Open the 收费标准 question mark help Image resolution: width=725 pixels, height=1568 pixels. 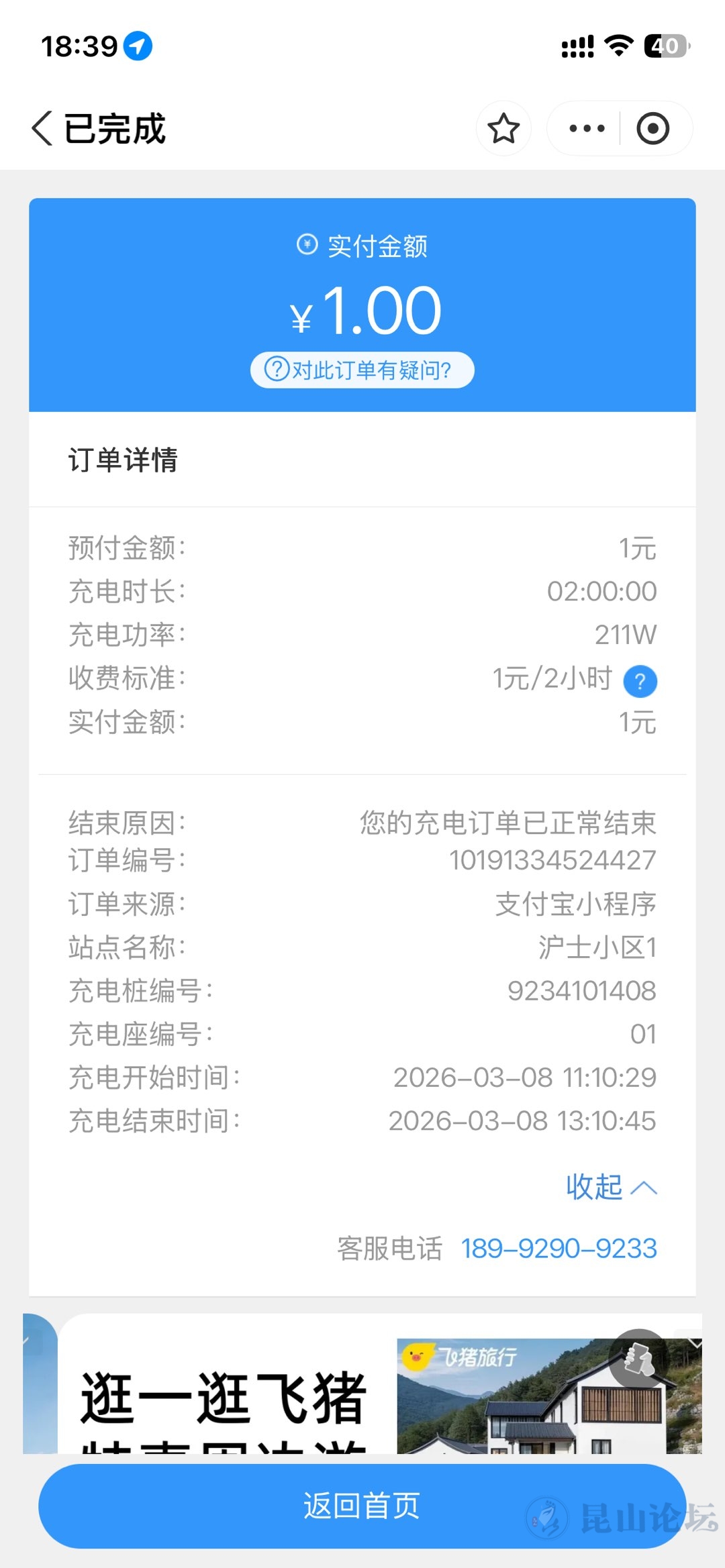click(640, 681)
